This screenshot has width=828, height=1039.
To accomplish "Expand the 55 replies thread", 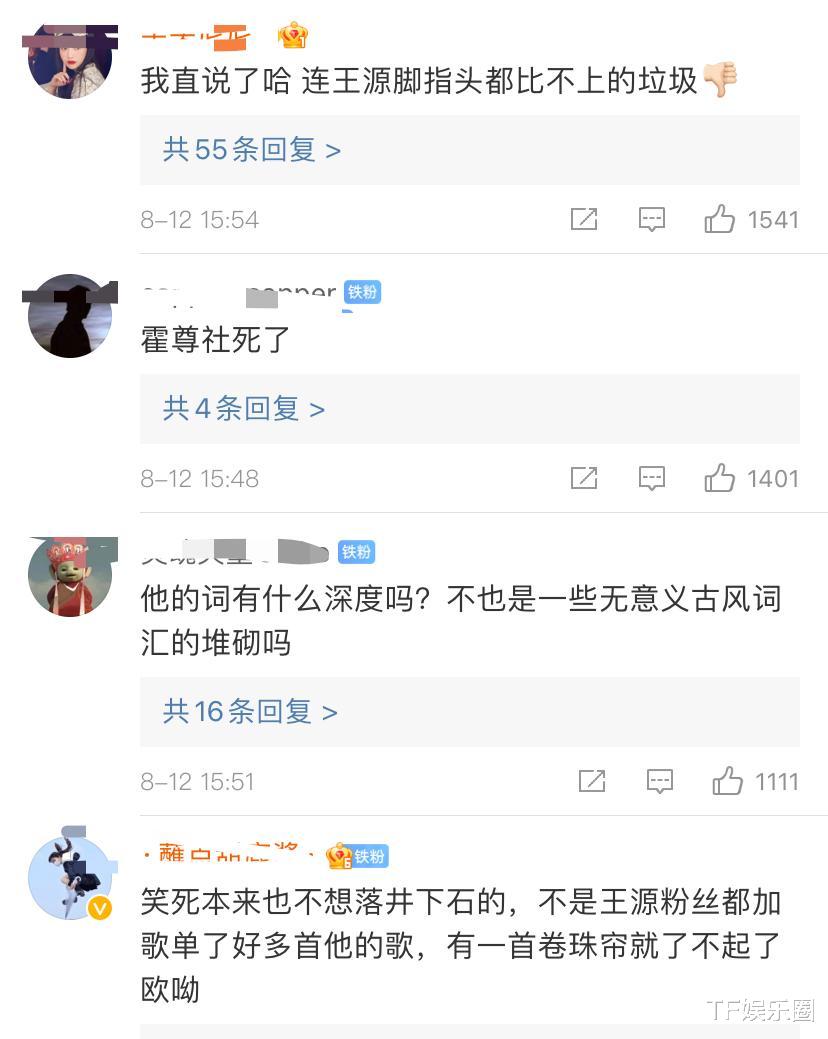I will [250, 149].
